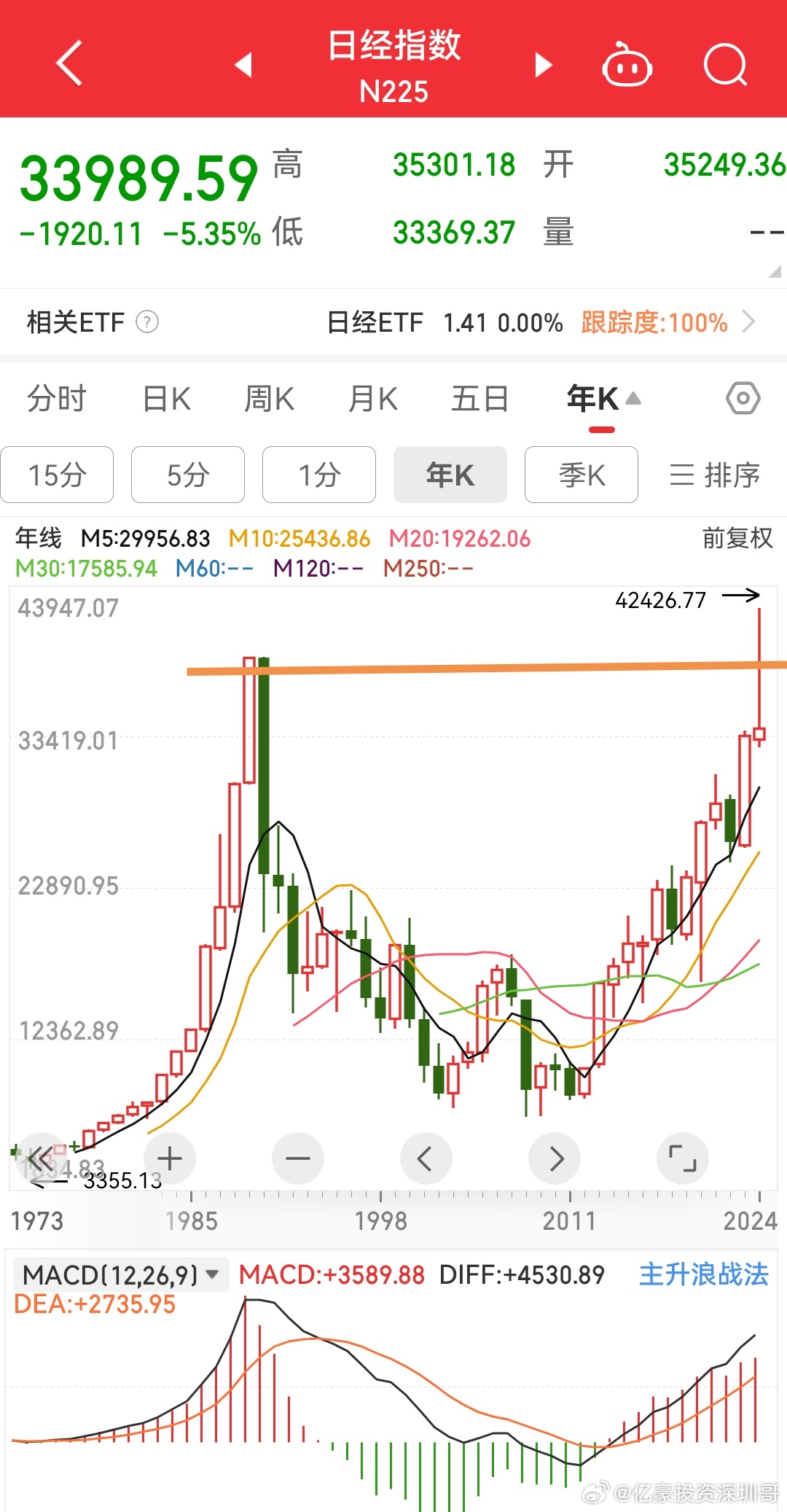This screenshot has width=787, height=1512.
Task: Open the robot assistant icon
Action: [627, 66]
